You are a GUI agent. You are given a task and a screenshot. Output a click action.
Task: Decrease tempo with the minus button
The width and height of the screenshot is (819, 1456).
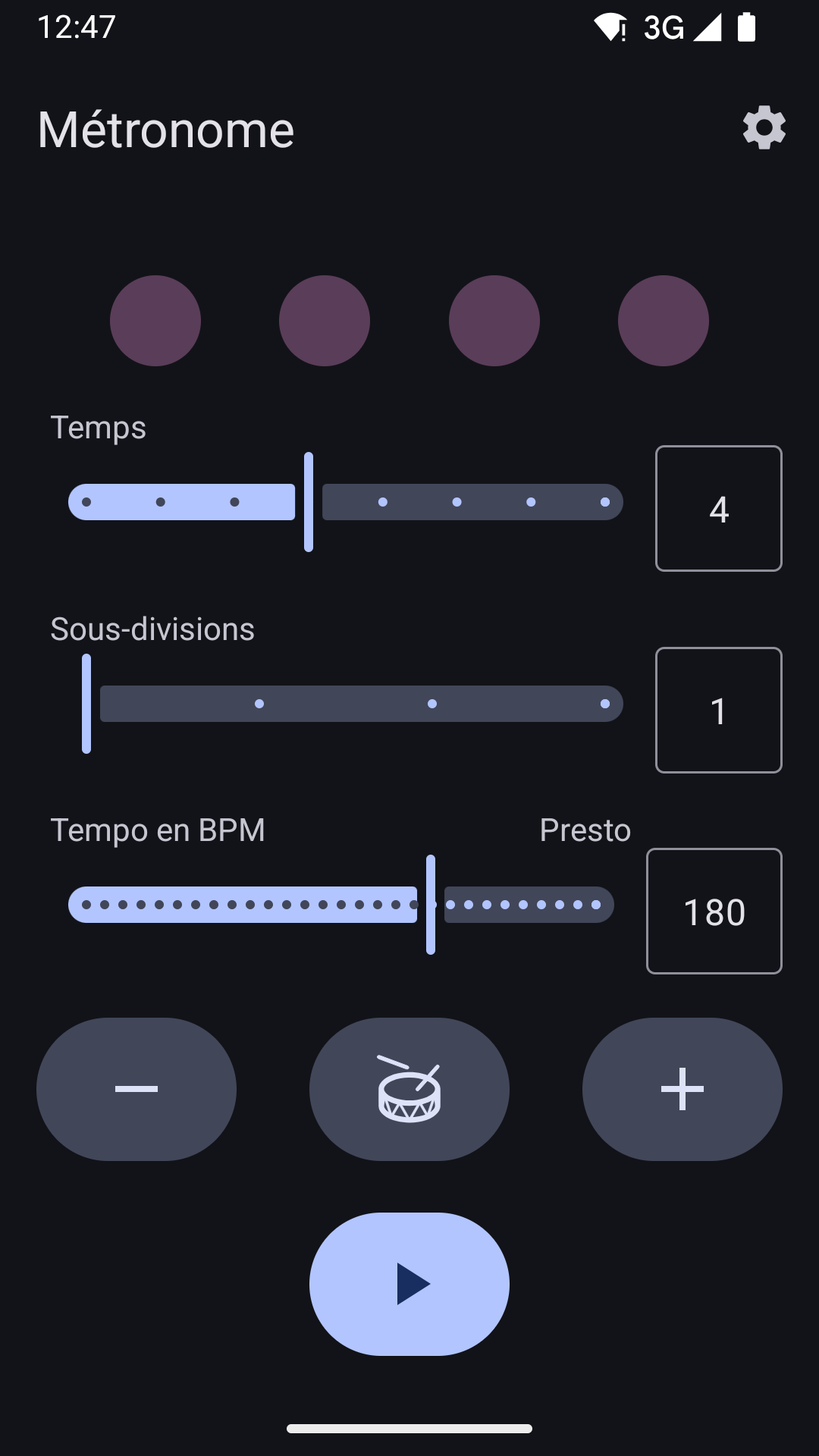(x=136, y=1089)
